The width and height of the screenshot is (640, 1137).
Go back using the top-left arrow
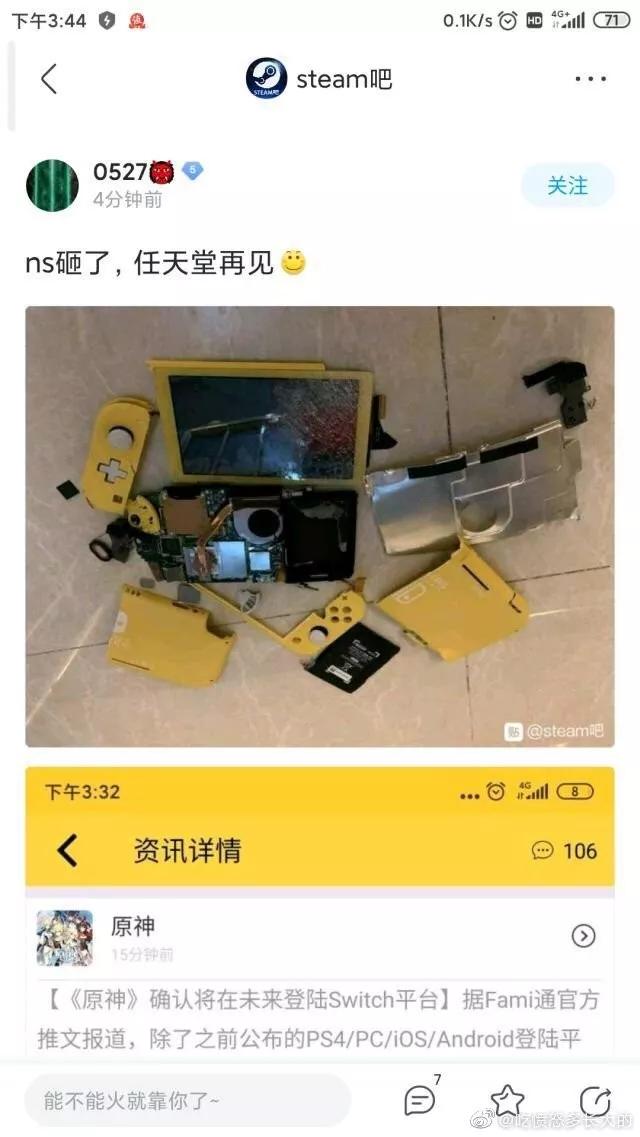[49, 78]
